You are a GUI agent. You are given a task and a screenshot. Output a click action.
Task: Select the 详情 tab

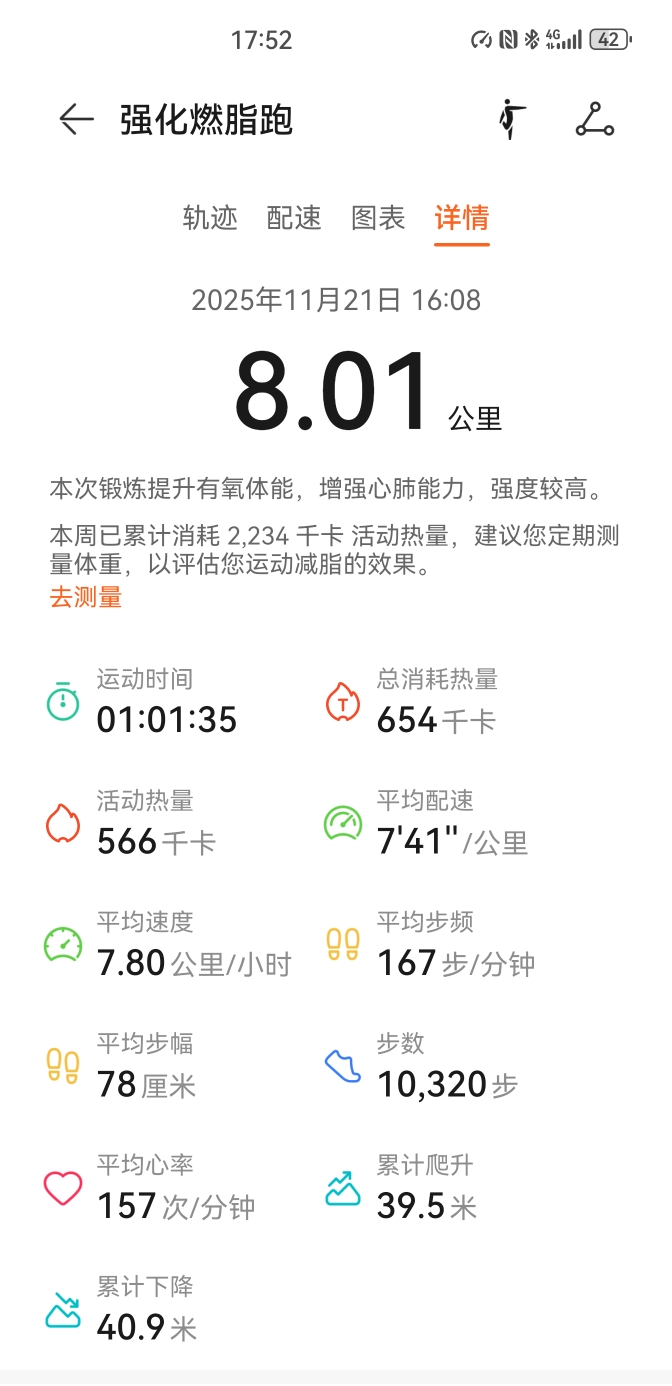pos(462,218)
